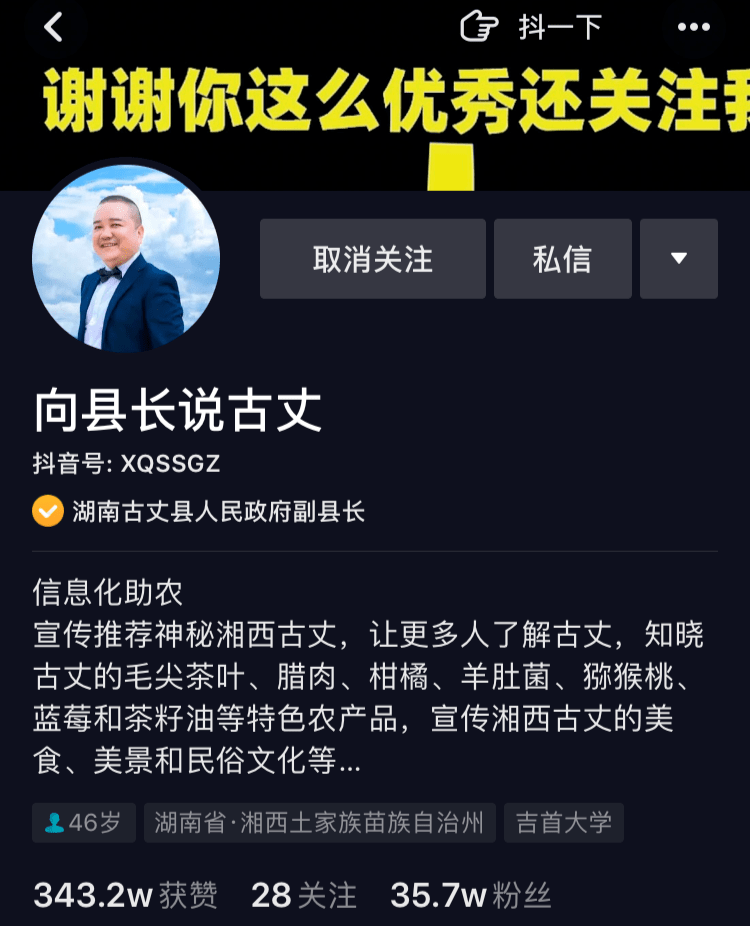Image resolution: width=750 pixels, height=926 pixels.
Task: View the 343.2w 获赞 likes count
Action: coord(125,895)
